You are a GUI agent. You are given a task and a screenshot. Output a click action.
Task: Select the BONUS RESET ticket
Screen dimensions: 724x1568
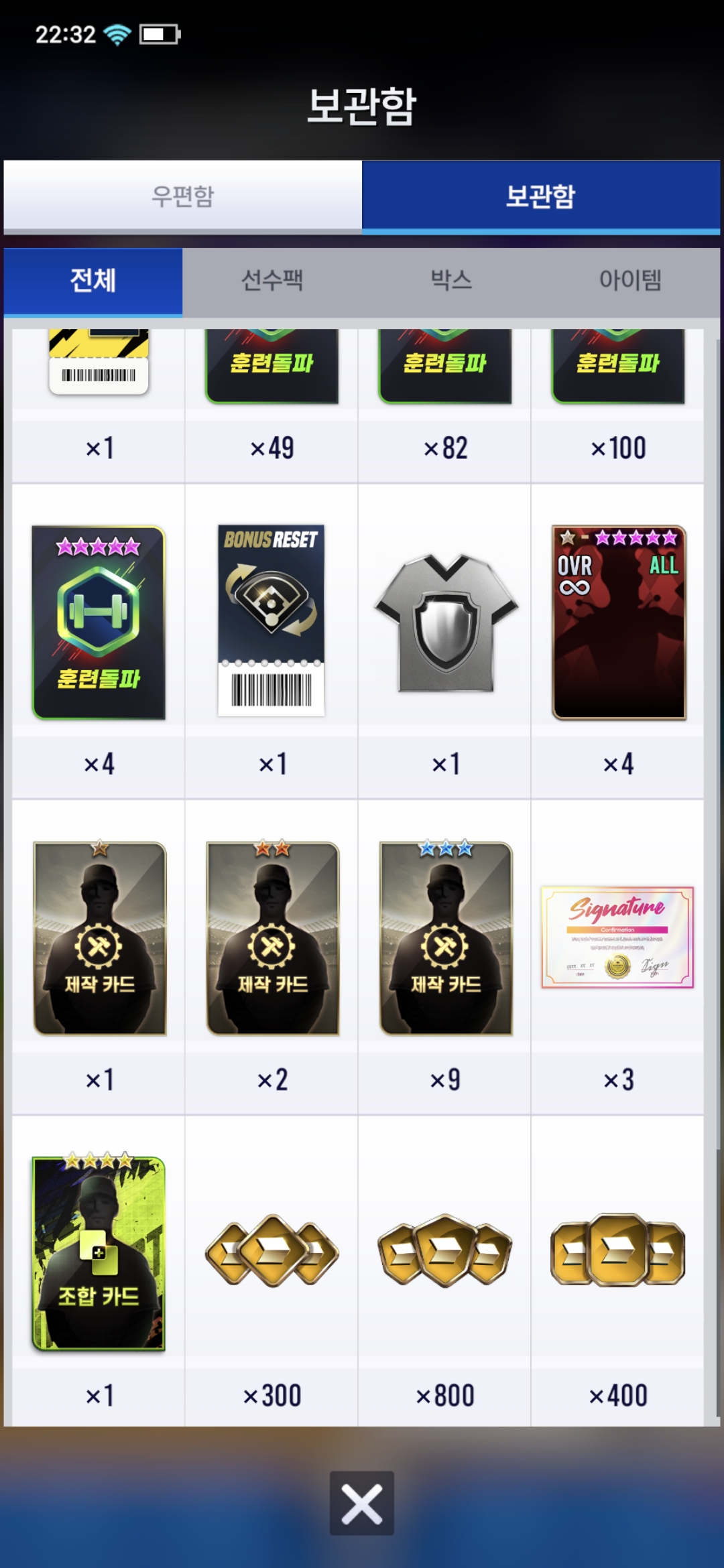coord(271,620)
